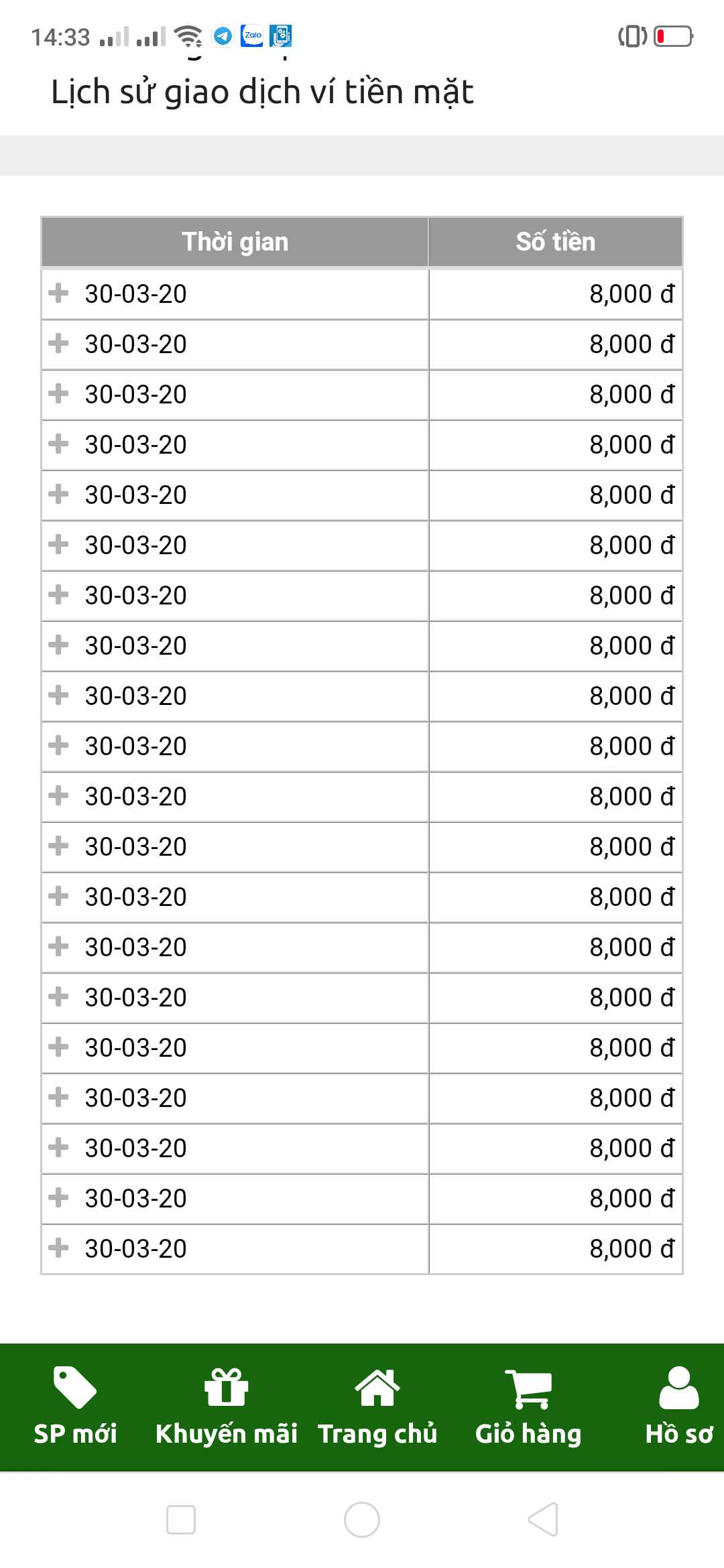
Task: Expand the first 30-03-20 transaction row
Action: coord(59,293)
